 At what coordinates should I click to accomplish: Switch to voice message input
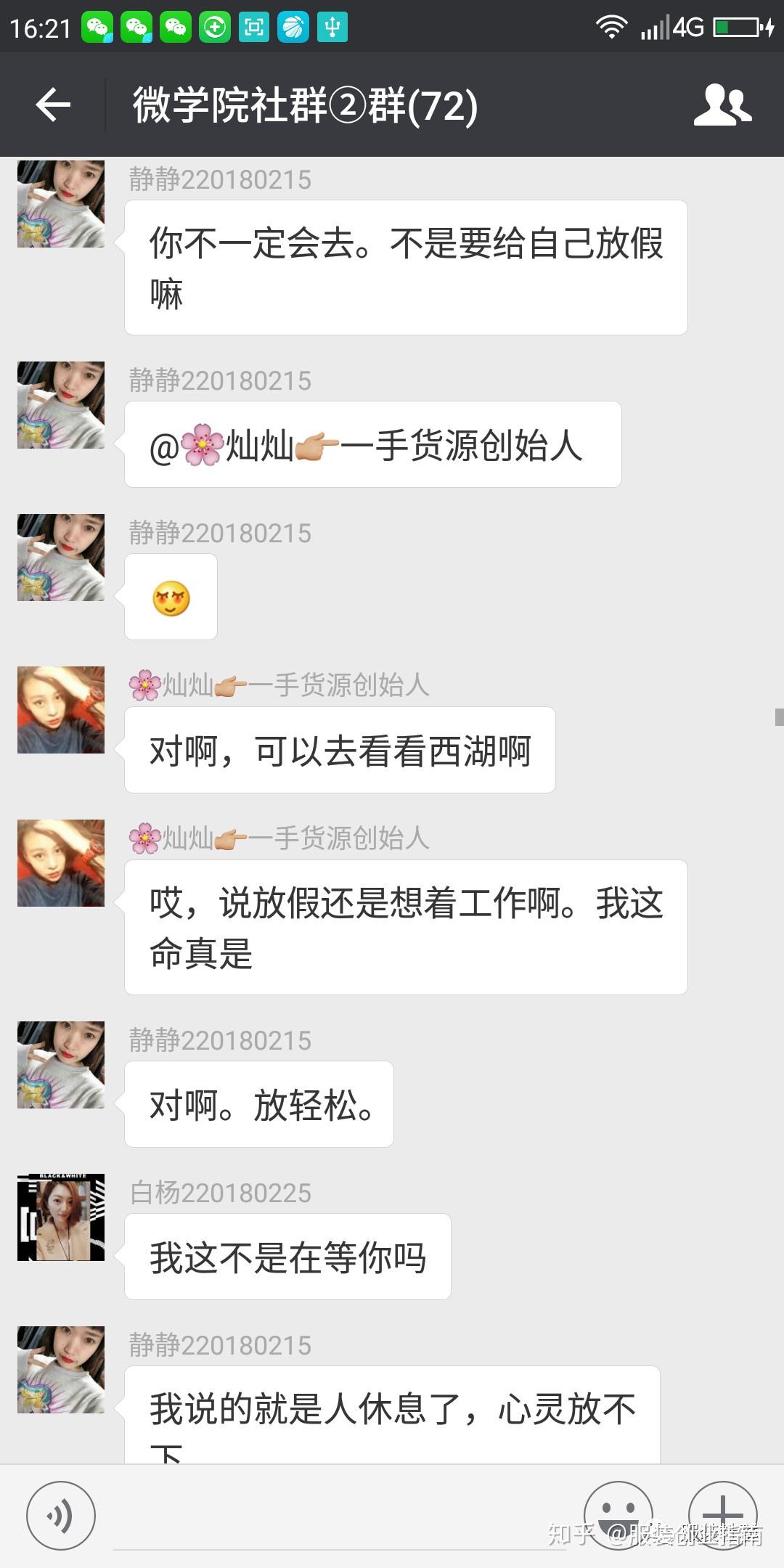(x=61, y=1516)
